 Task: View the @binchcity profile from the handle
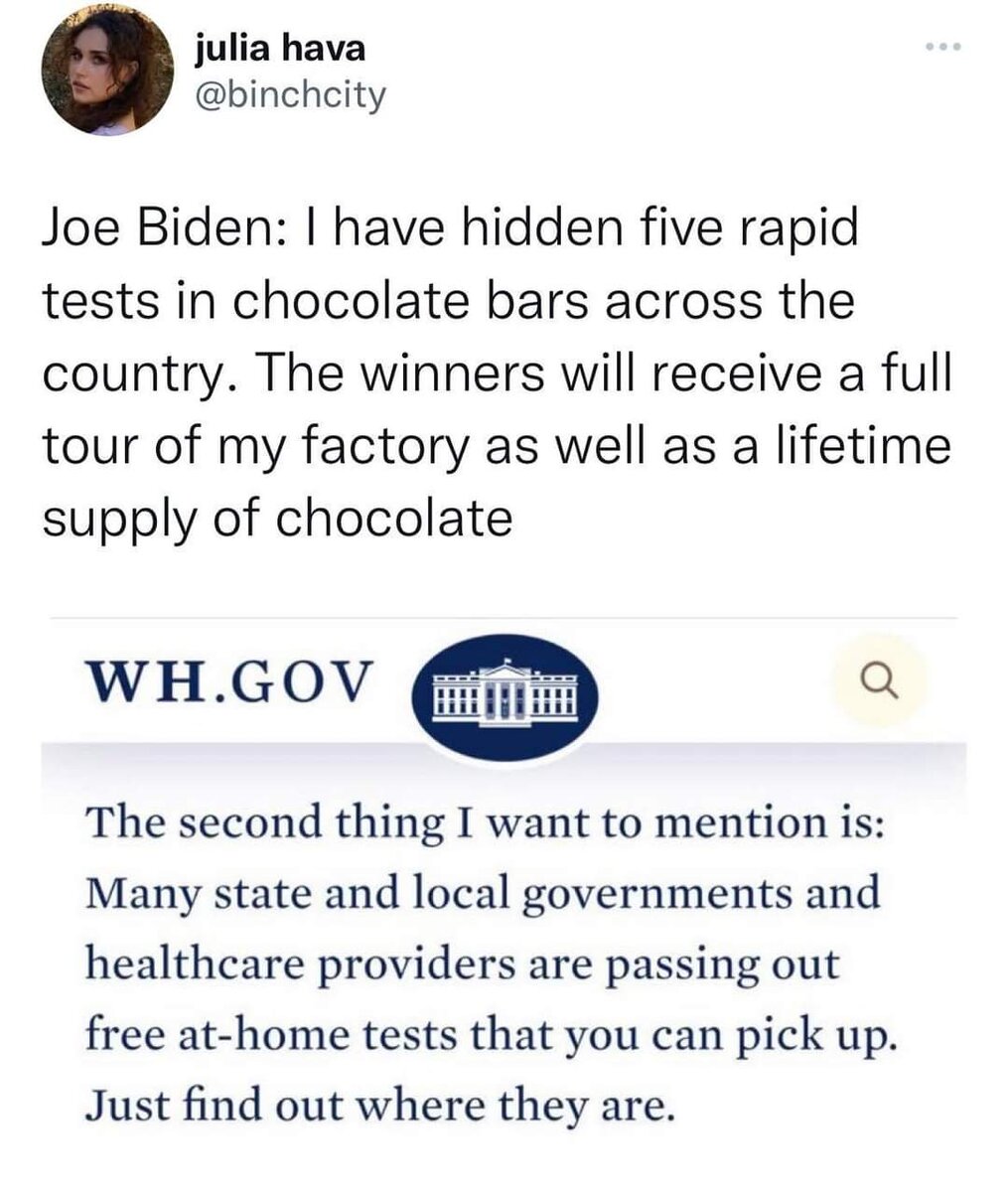pyautogui.click(x=290, y=95)
